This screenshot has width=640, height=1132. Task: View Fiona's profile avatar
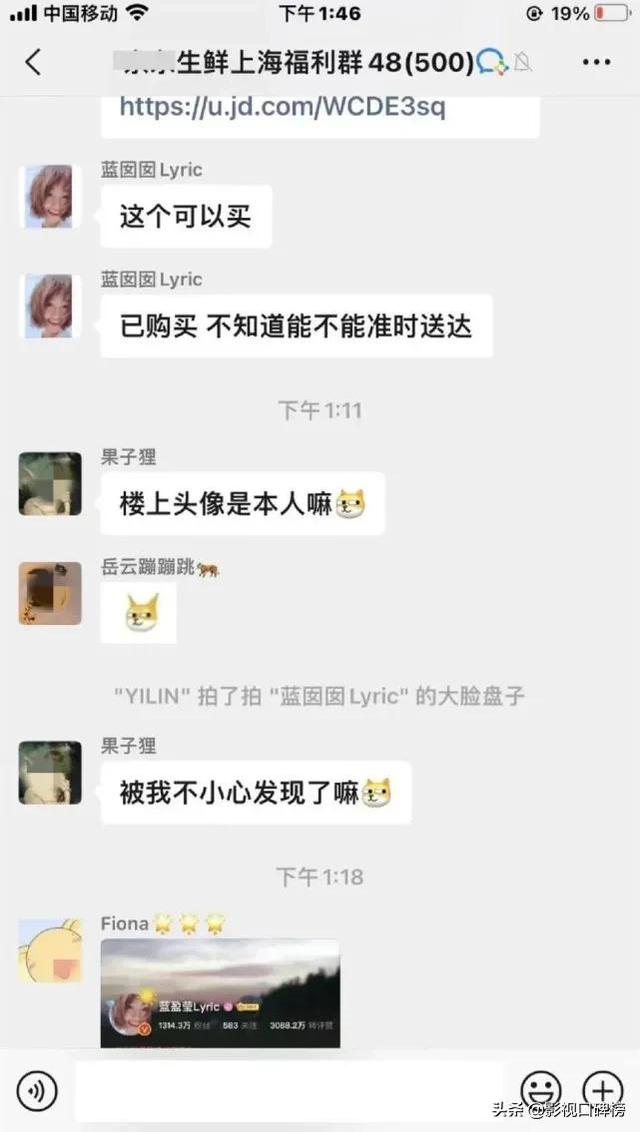(50, 950)
